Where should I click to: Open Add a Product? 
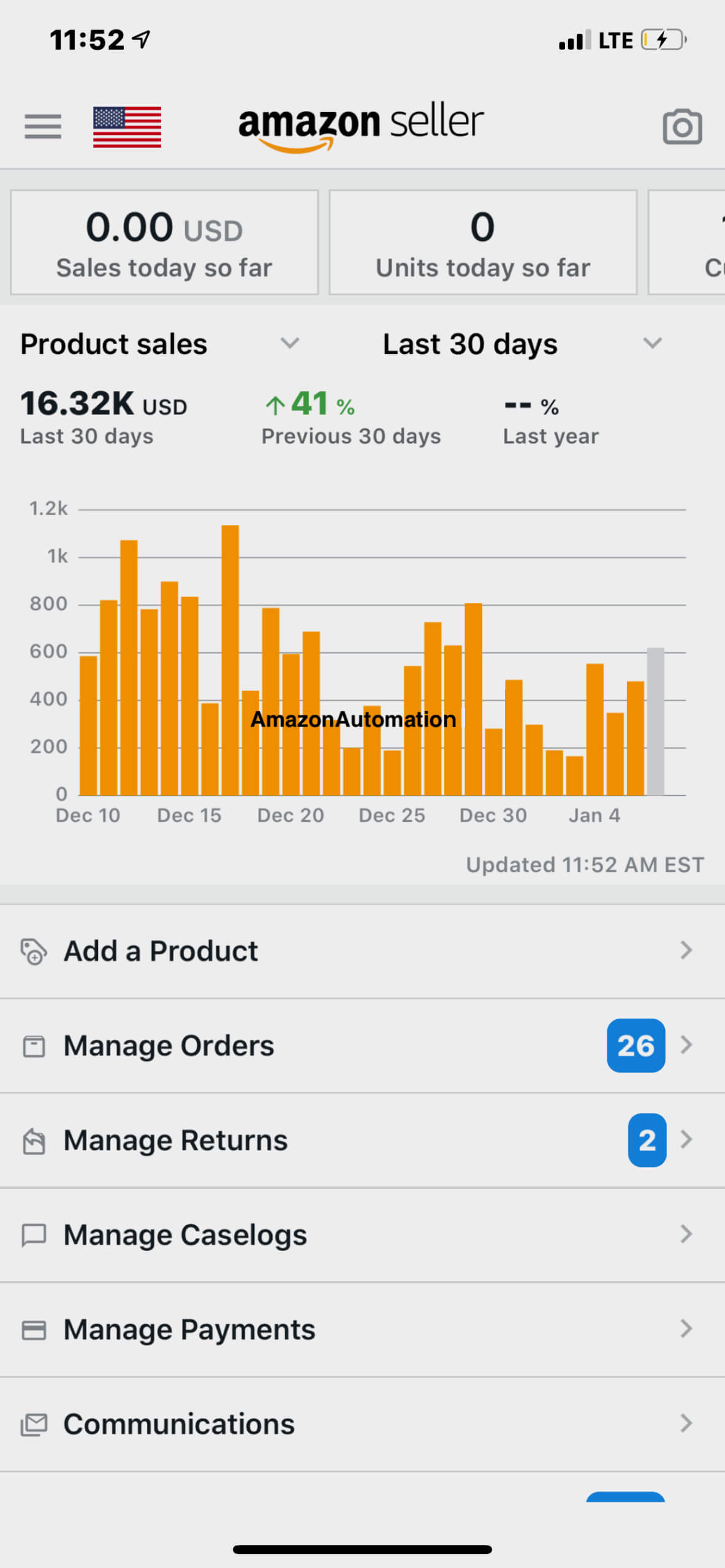click(362, 951)
